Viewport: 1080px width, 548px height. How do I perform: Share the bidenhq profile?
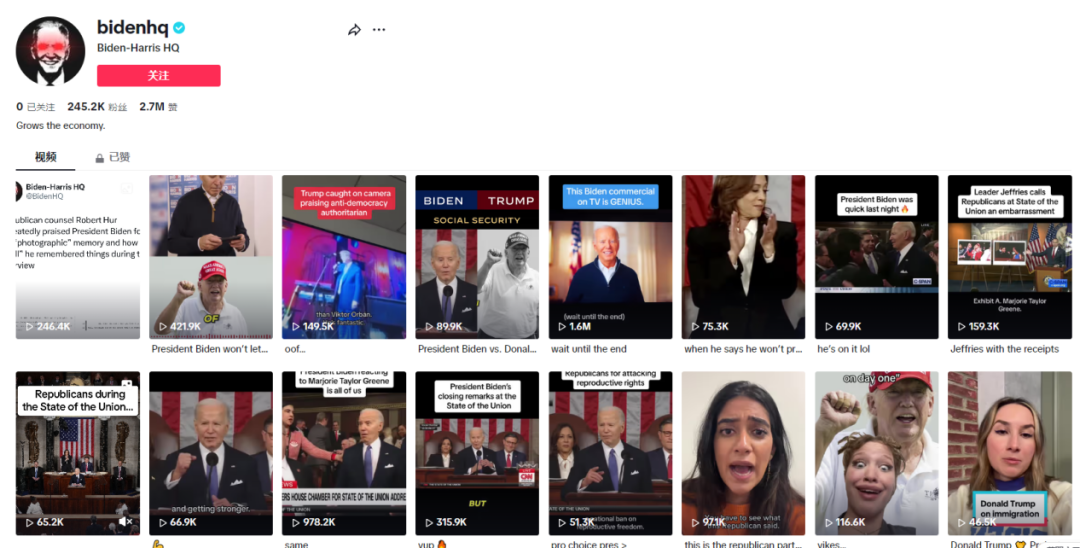[354, 30]
